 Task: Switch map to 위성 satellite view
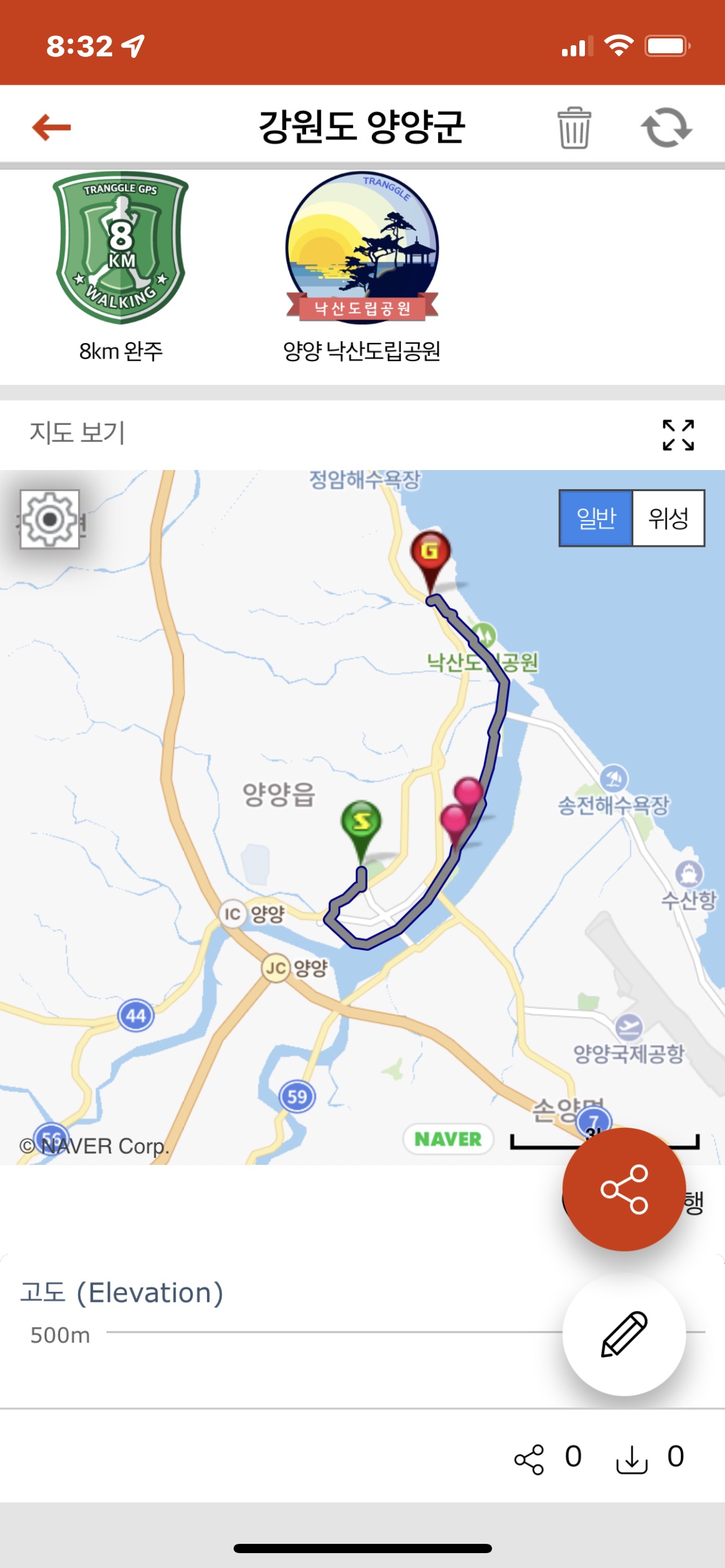click(x=668, y=518)
